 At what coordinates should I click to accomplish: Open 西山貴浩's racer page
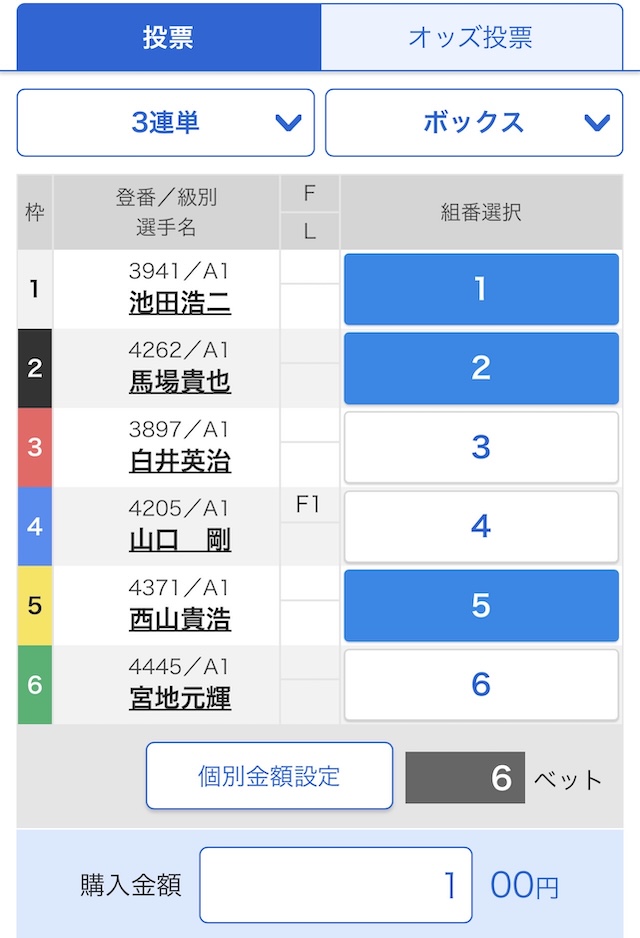180,620
